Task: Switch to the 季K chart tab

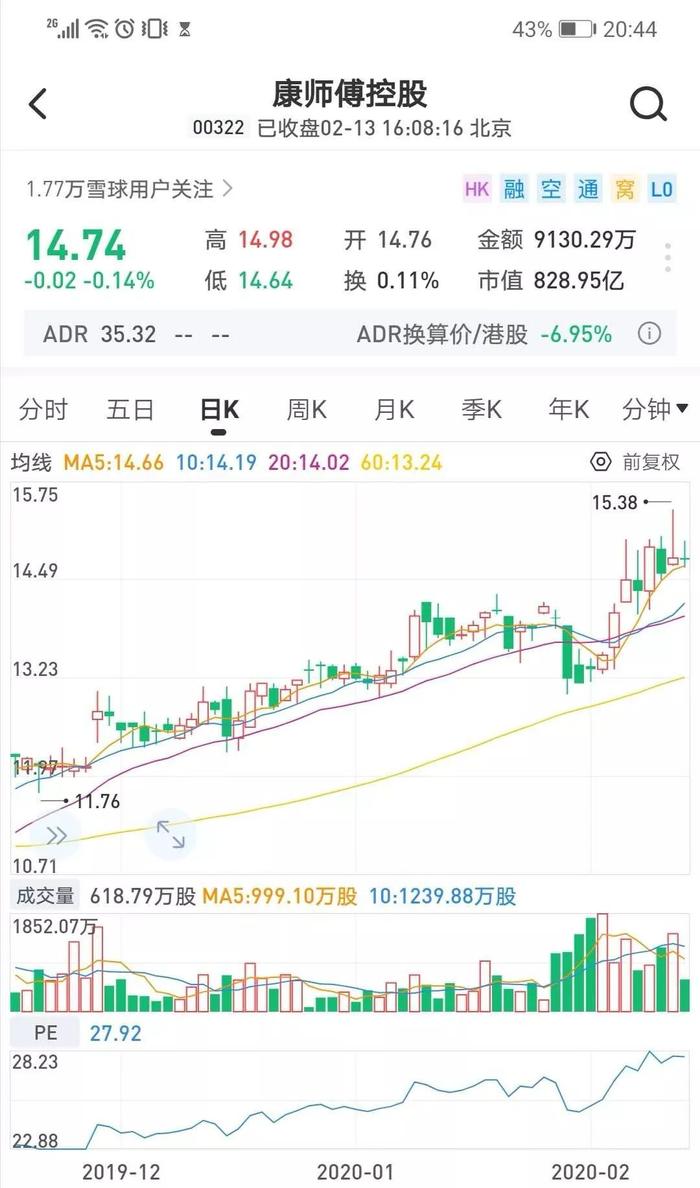Action: coord(482,410)
